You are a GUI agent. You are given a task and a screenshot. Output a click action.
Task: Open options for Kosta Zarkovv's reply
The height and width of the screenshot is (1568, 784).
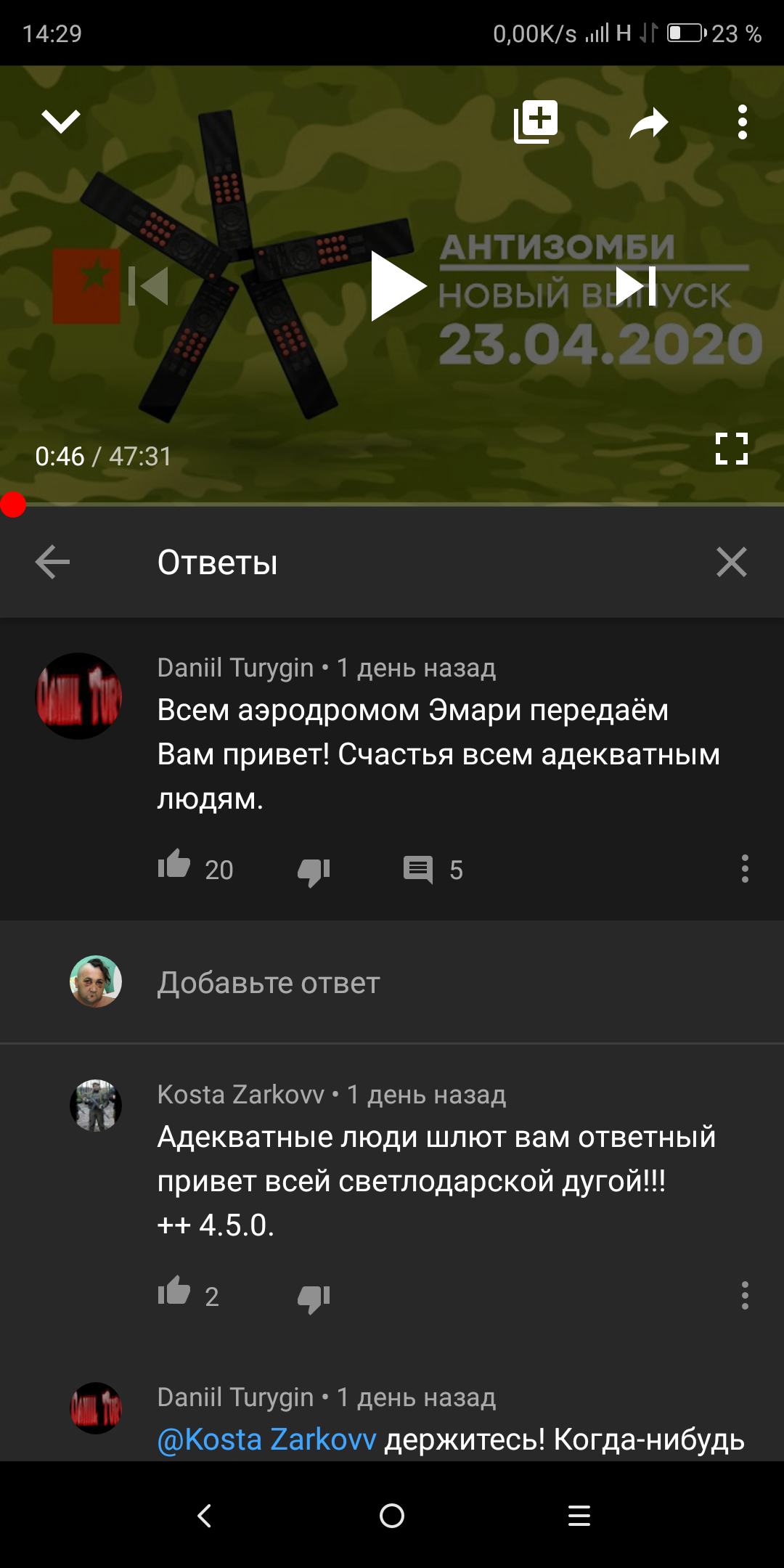pos(745,1295)
